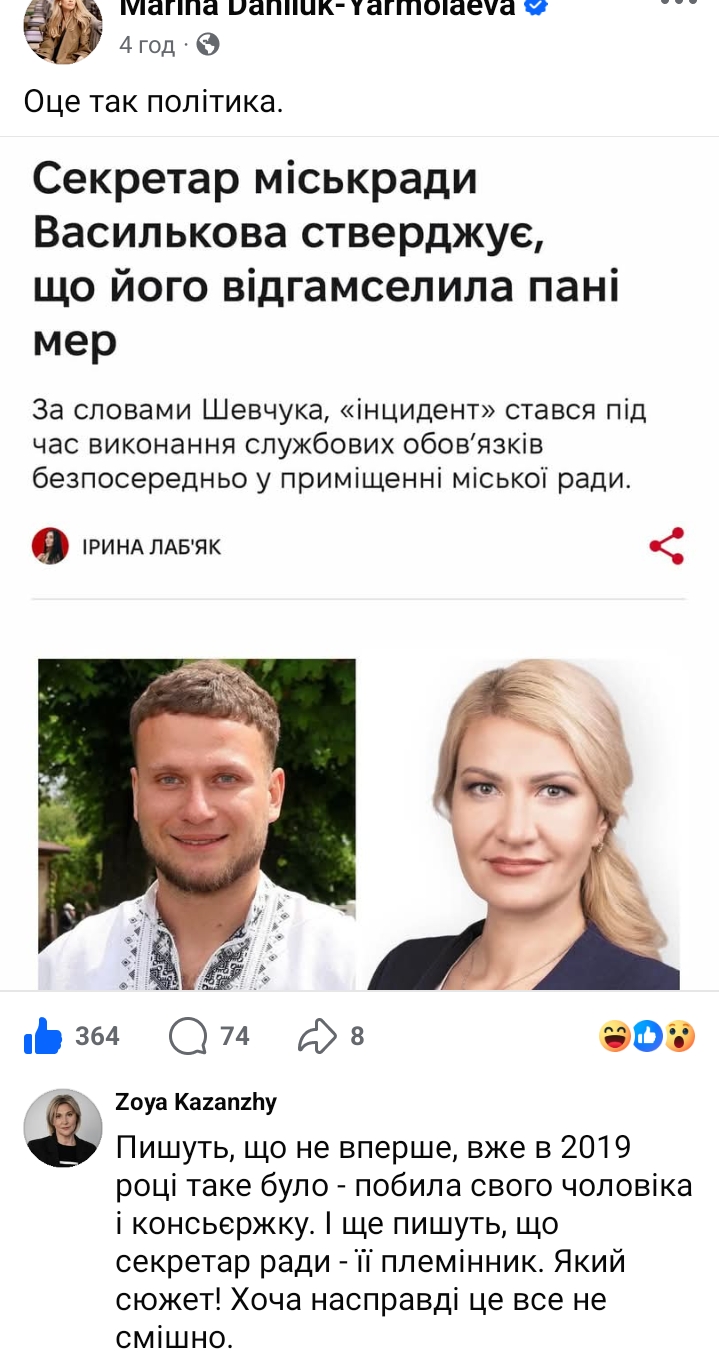719x1364 pixels.
Task: Tap the commenter name Zoya Kazanzhy
Action: (x=196, y=1102)
